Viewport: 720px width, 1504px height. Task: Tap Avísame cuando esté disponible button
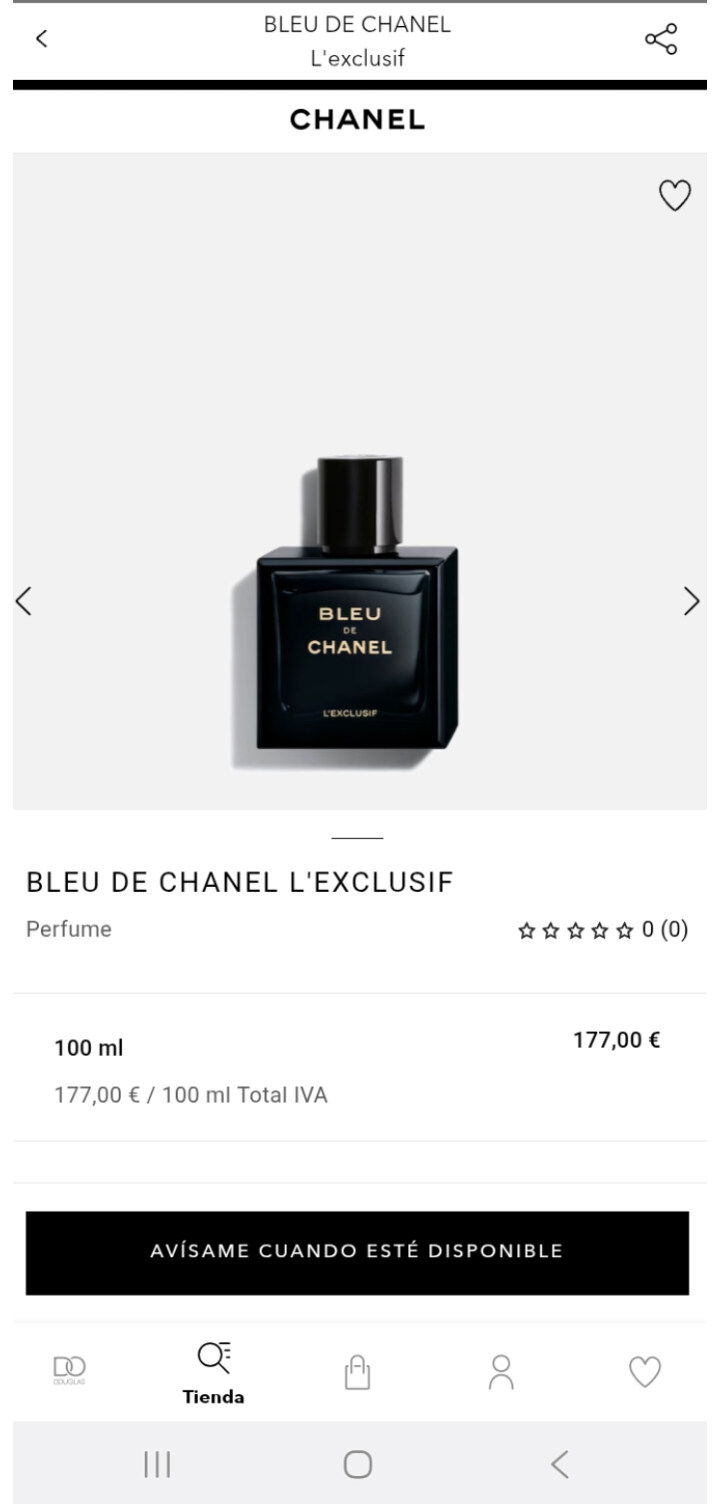tap(357, 1252)
